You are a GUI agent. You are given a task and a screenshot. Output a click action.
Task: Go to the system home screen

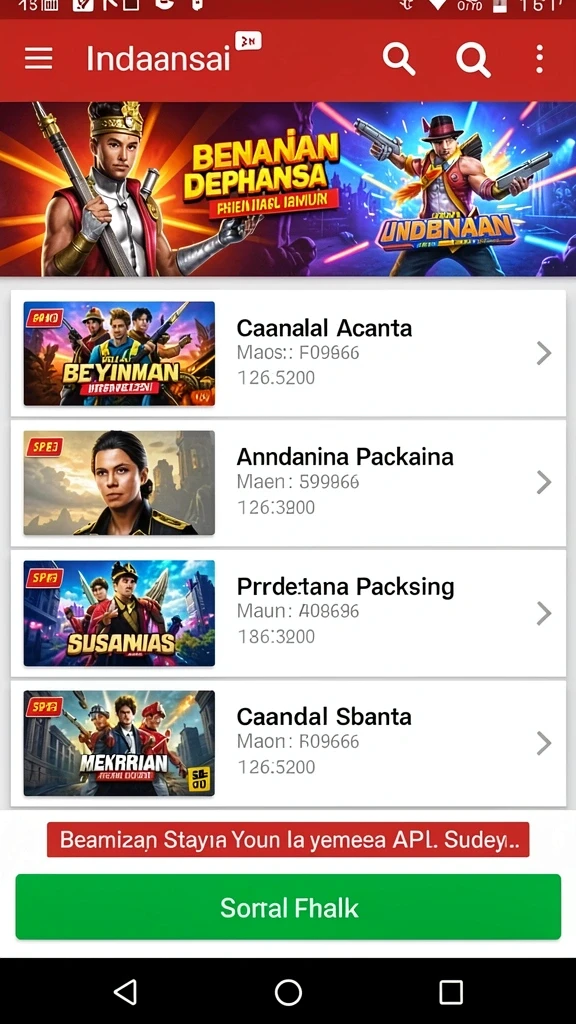(x=288, y=992)
